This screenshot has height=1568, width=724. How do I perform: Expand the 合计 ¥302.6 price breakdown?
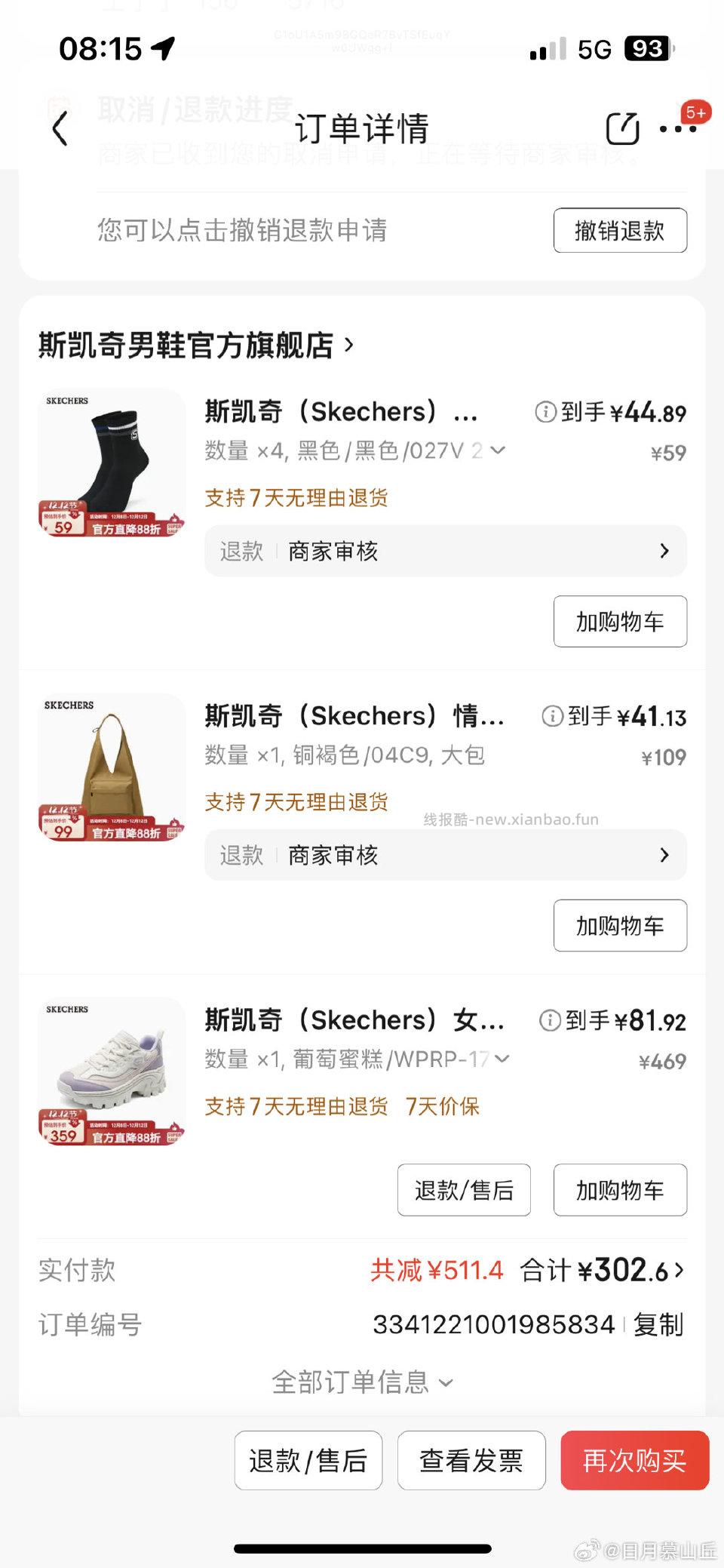coord(626,1271)
